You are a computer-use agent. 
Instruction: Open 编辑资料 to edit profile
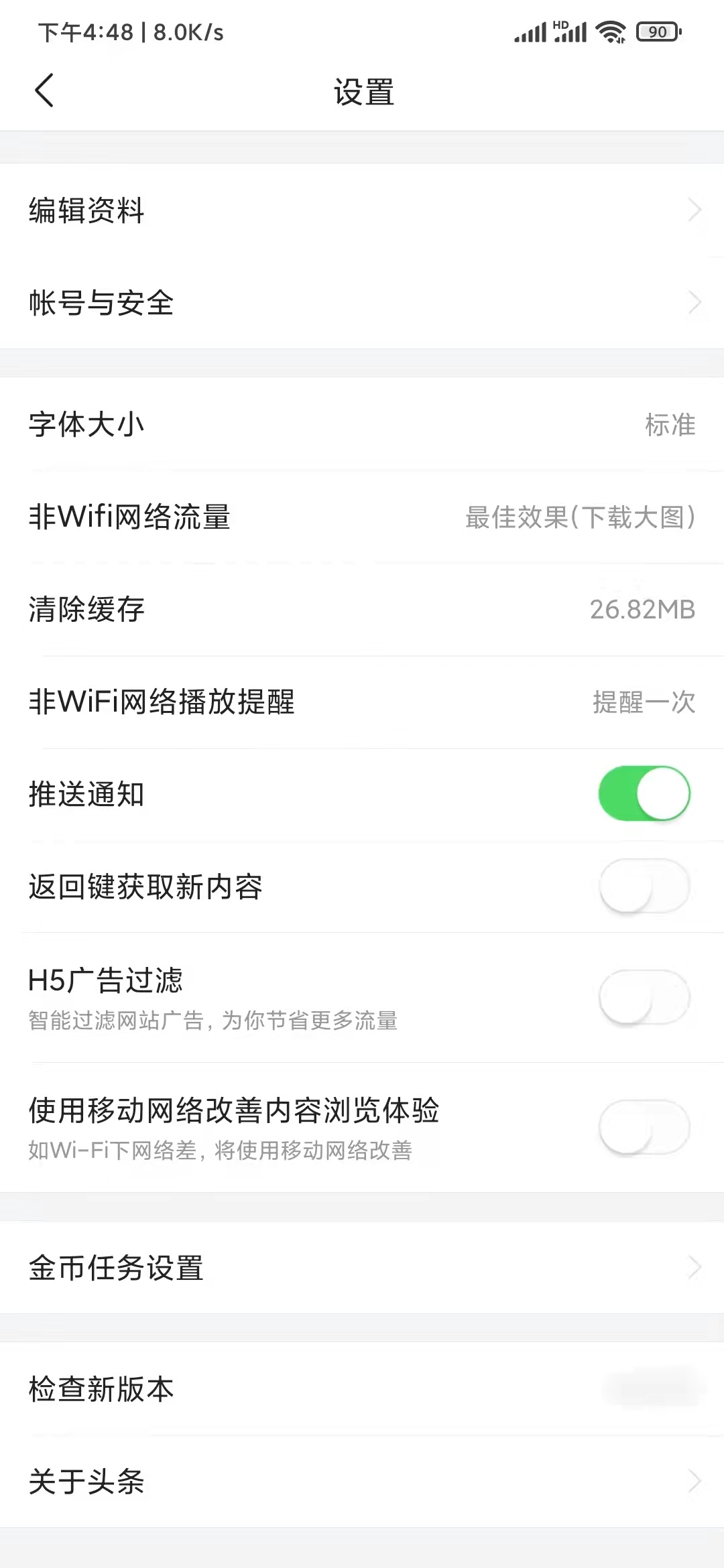(x=362, y=210)
